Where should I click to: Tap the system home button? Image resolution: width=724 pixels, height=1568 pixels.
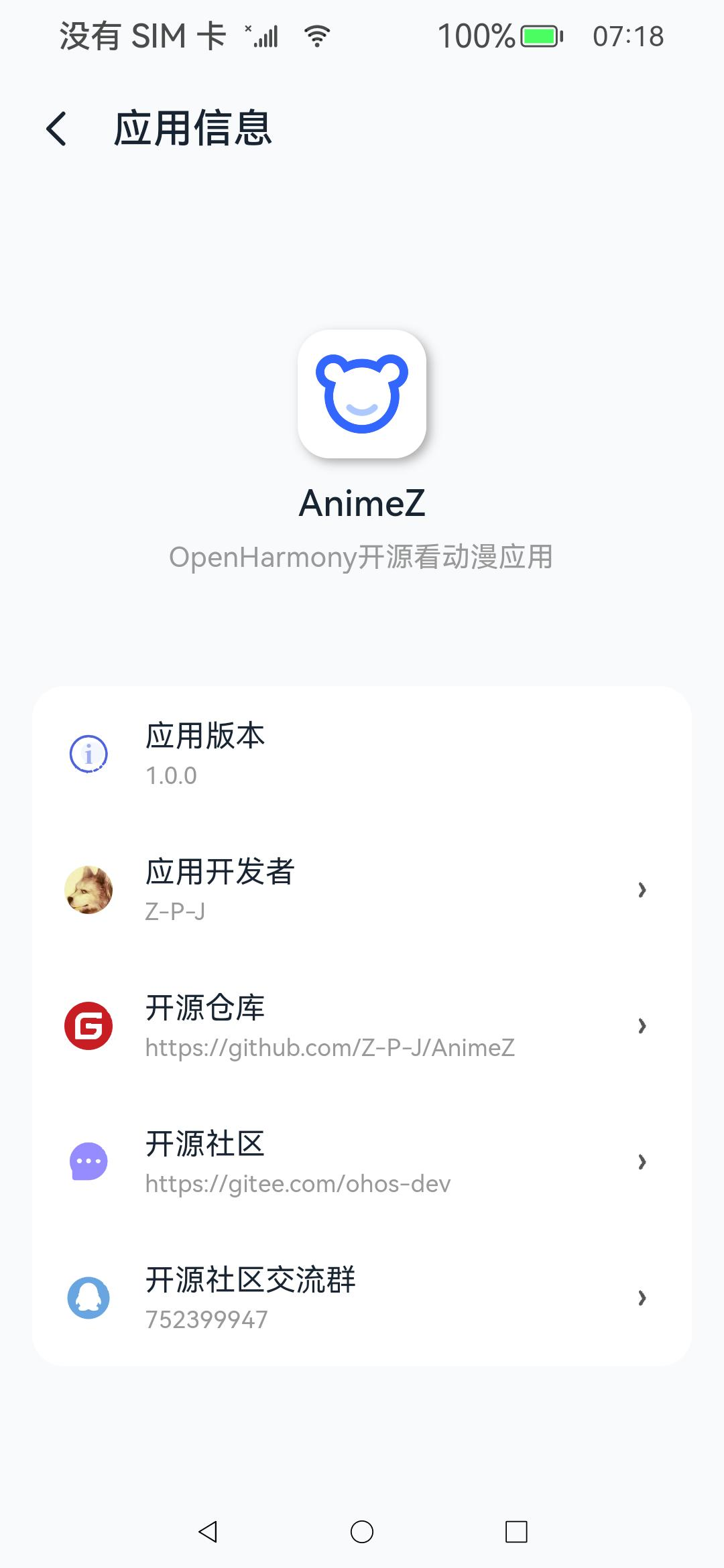click(x=362, y=1531)
